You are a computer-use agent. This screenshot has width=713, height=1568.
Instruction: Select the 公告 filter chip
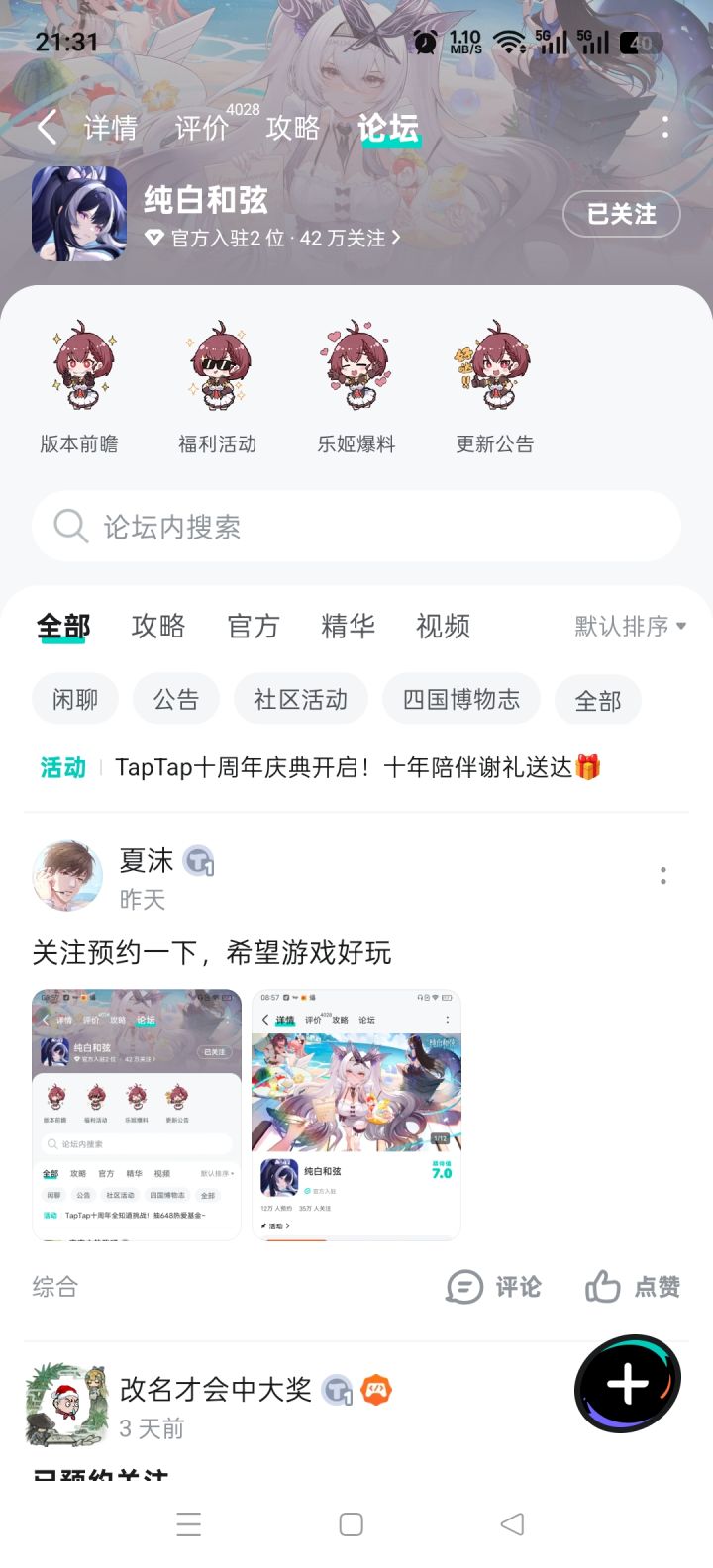[175, 699]
